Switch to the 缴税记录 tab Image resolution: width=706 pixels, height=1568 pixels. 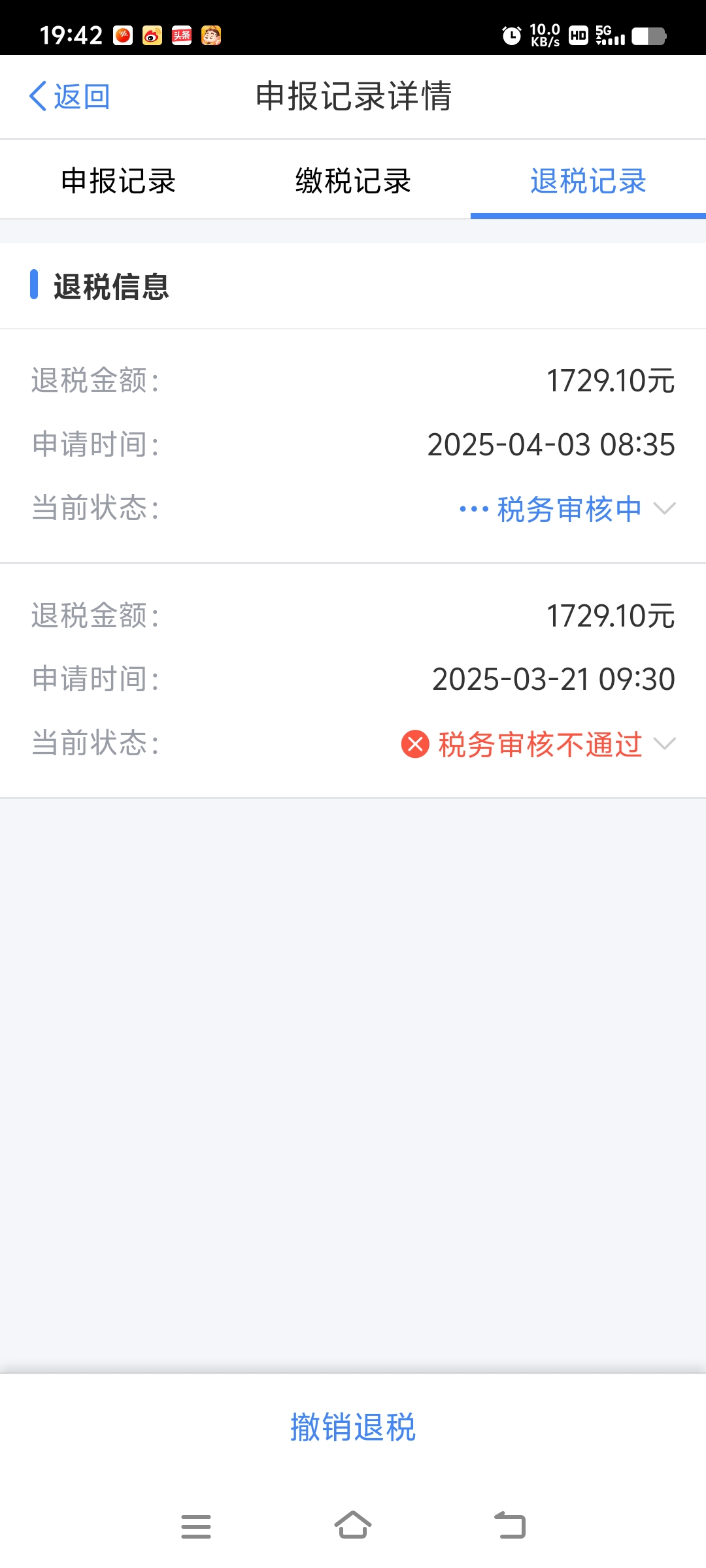pos(353,181)
